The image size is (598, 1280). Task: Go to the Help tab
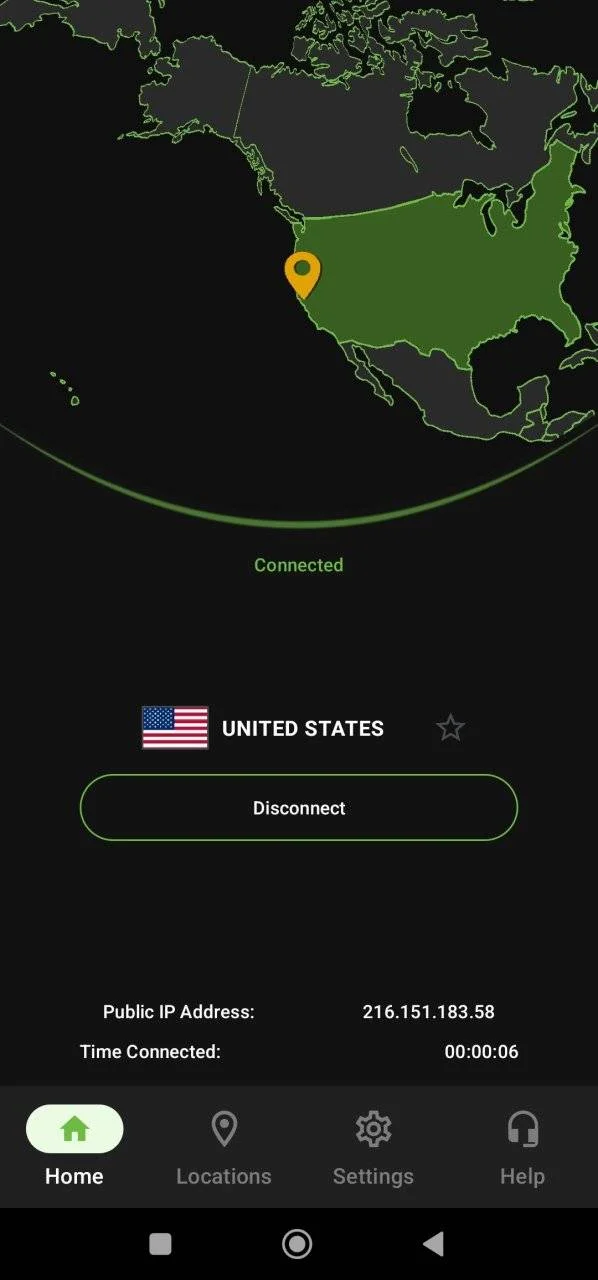pyautogui.click(x=522, y=1148)
